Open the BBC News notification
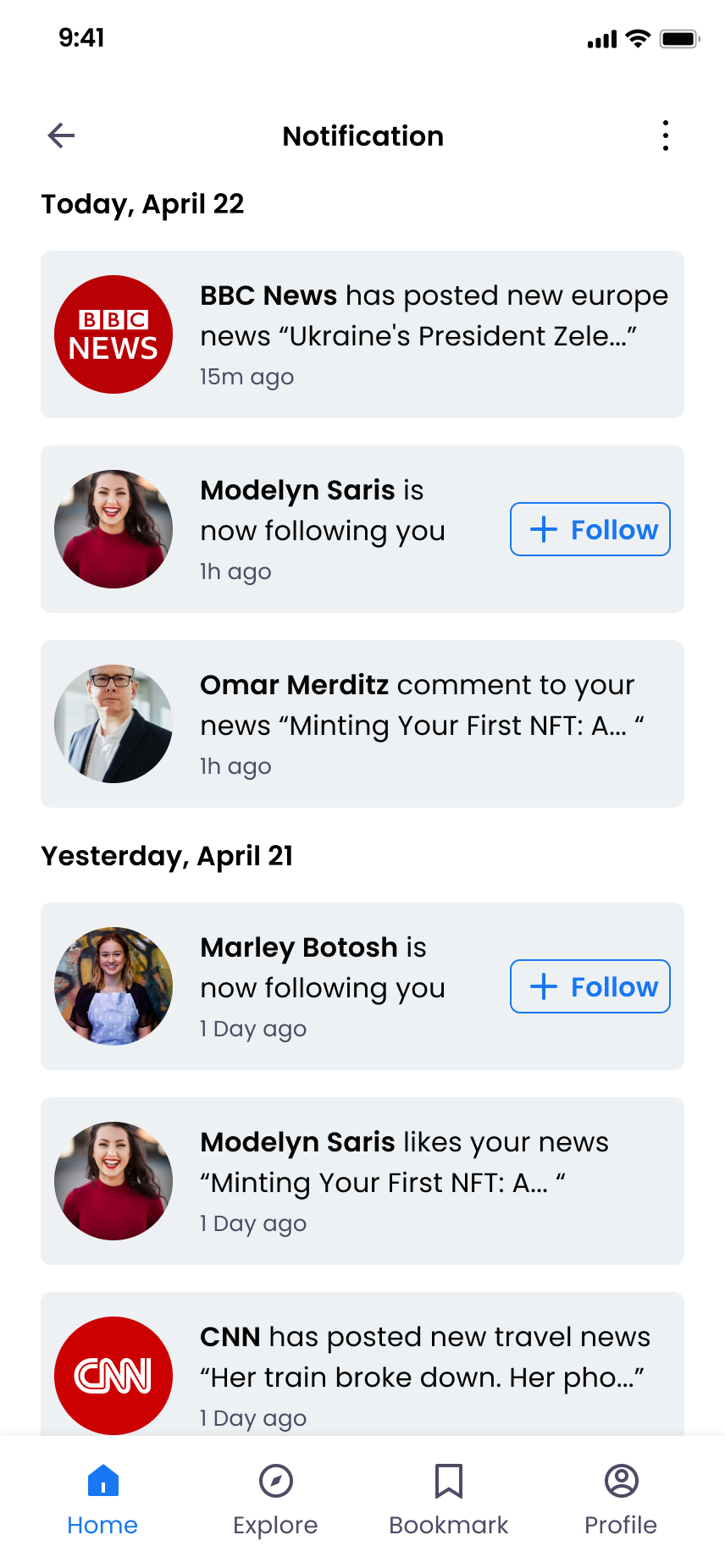 pos(362,334)
